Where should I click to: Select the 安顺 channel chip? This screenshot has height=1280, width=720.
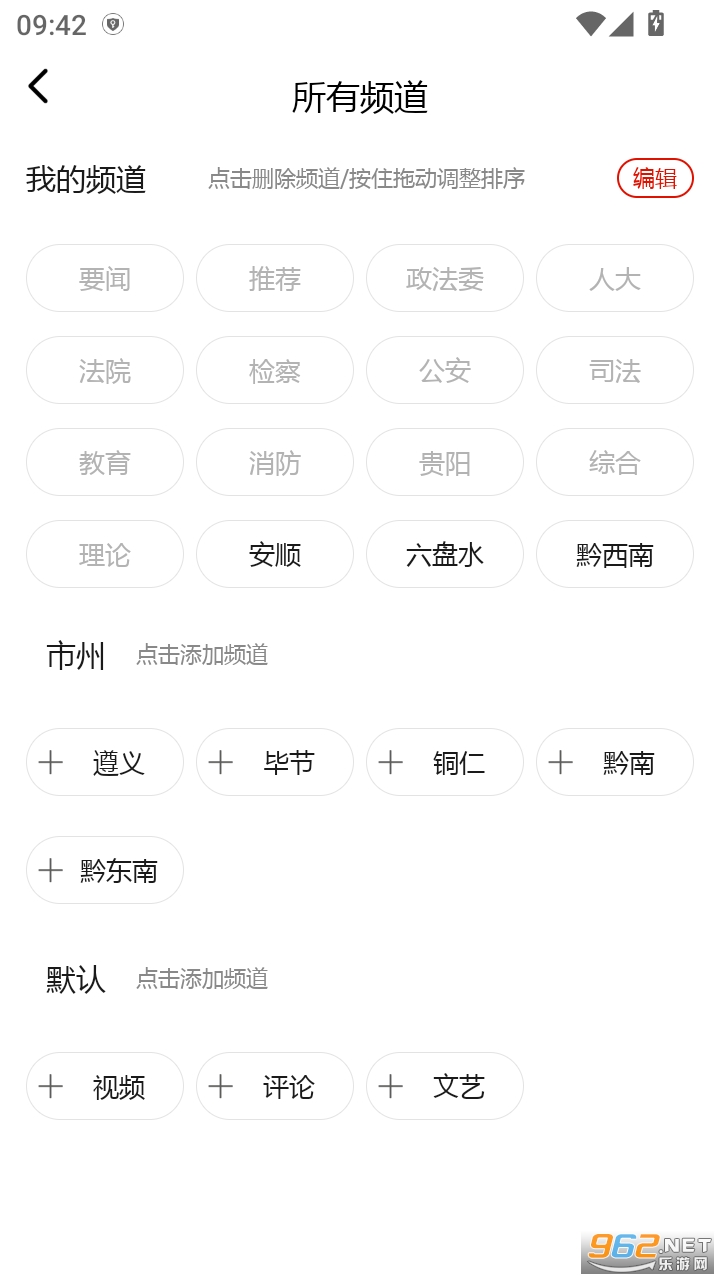point(275,554)
